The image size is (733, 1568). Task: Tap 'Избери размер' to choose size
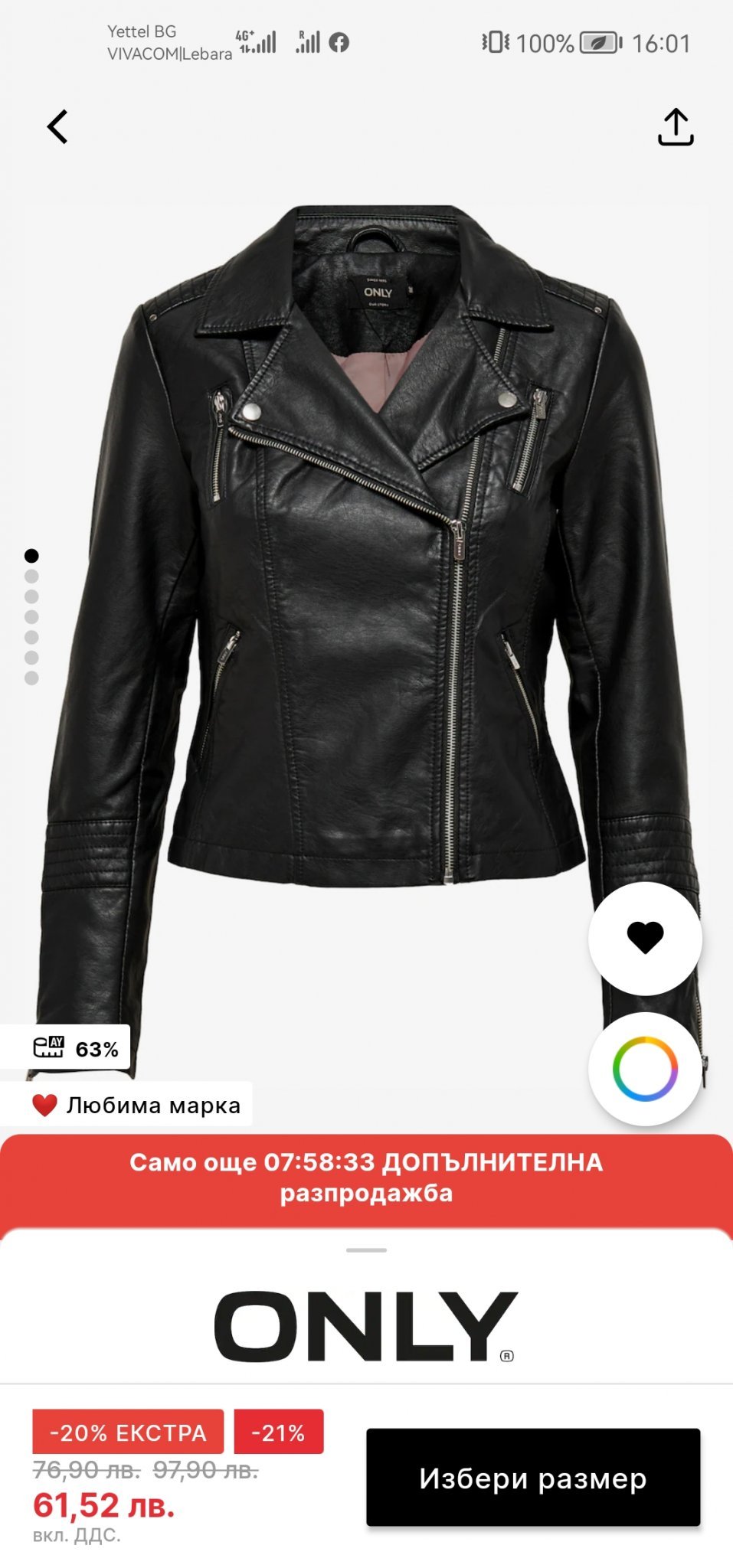coord(533,1478)
